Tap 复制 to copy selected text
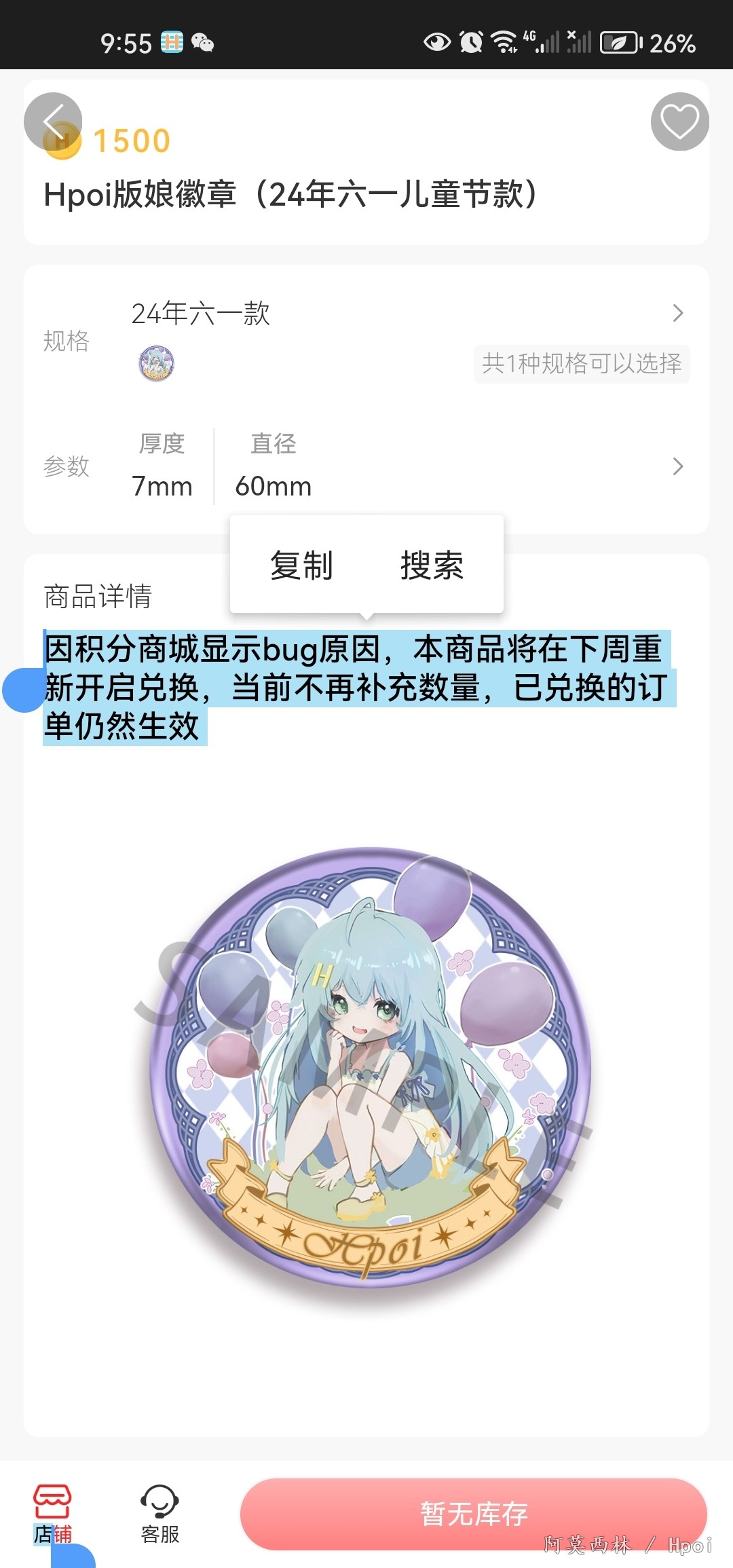Image resolution: width=733 pixels, height=1568 pixels. click(301, 565)
